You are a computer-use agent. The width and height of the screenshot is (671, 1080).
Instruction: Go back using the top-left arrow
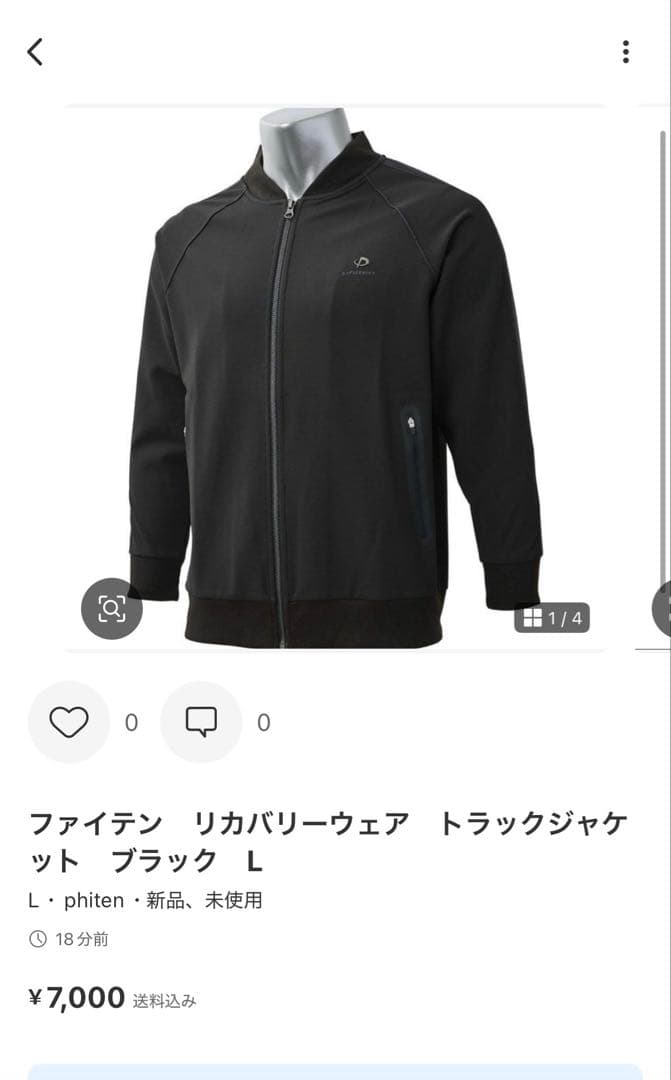point(35,52)
